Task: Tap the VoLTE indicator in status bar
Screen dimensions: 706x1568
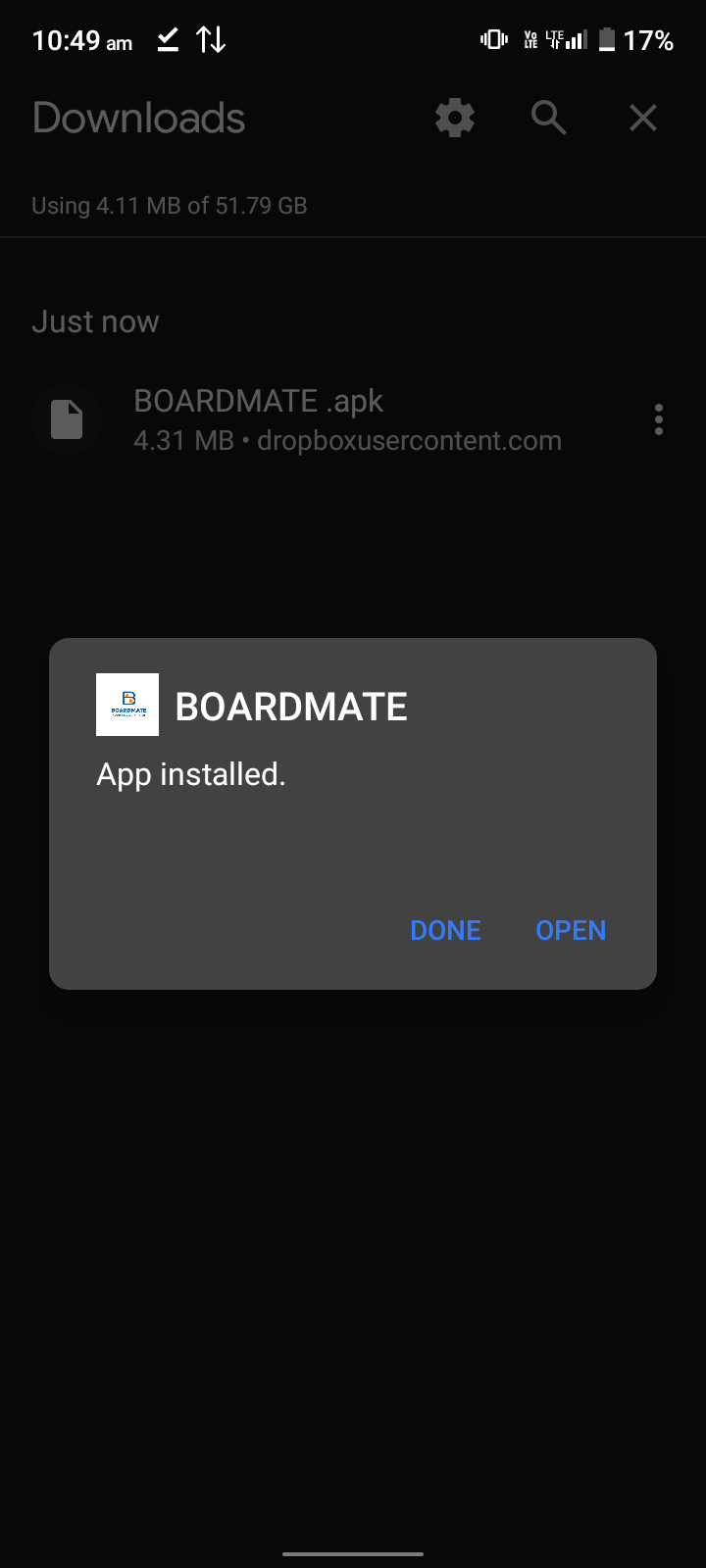Action: pos(530,39)
